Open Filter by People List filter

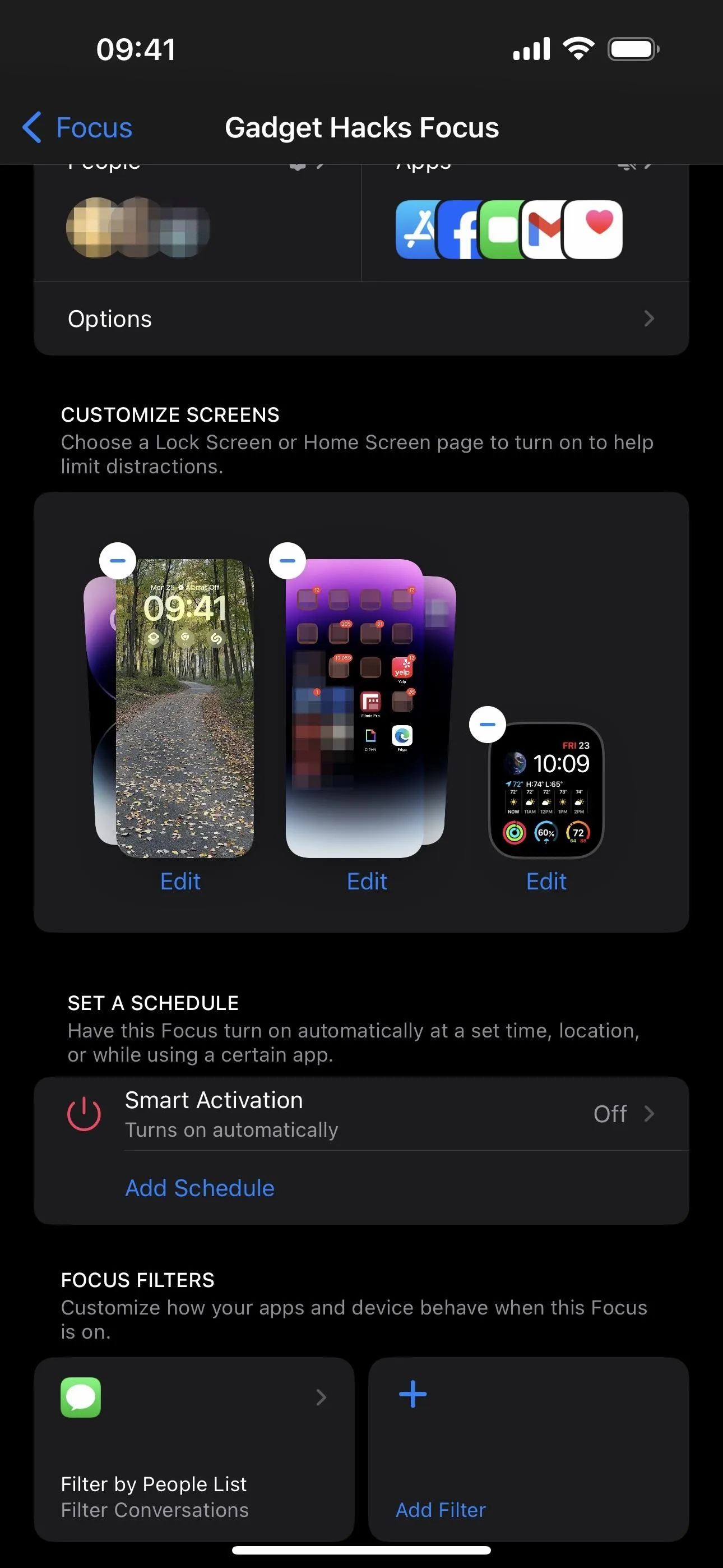(x=194, y=1449)
